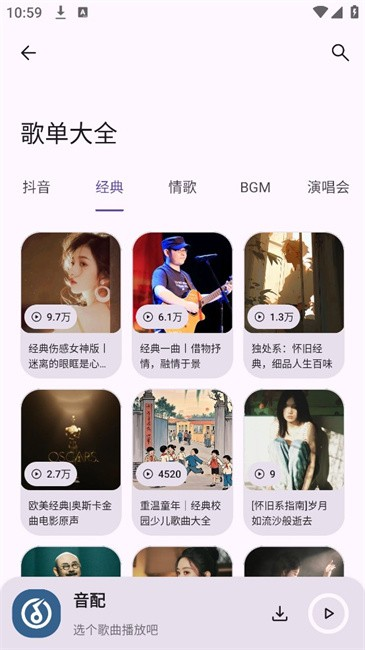Open the BGM tab
The width and height of the screenshot is (365, 650).
256,187
